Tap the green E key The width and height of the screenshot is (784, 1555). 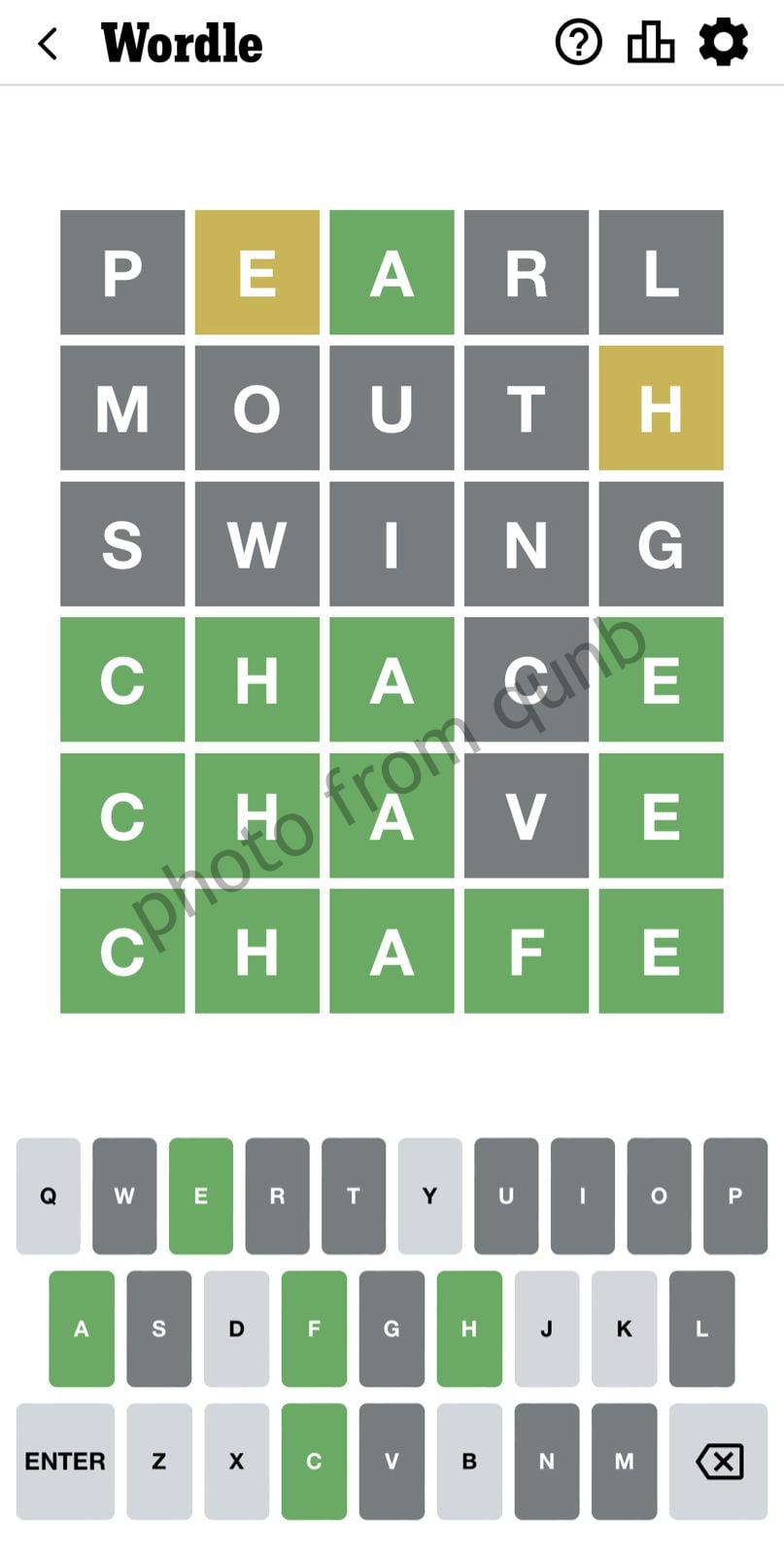(x=201, y=1195)
